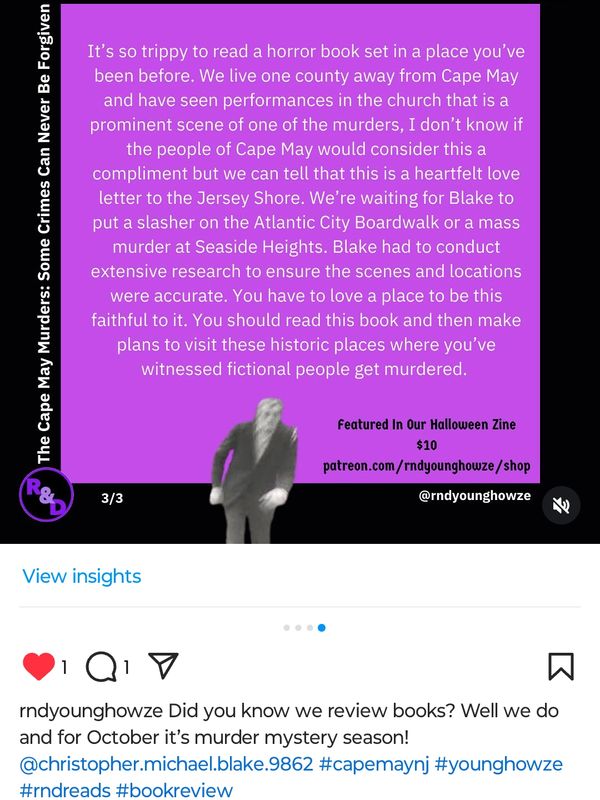Bookmark this book review post
This screenshot has width=600, height=800.
pos(560,666)
